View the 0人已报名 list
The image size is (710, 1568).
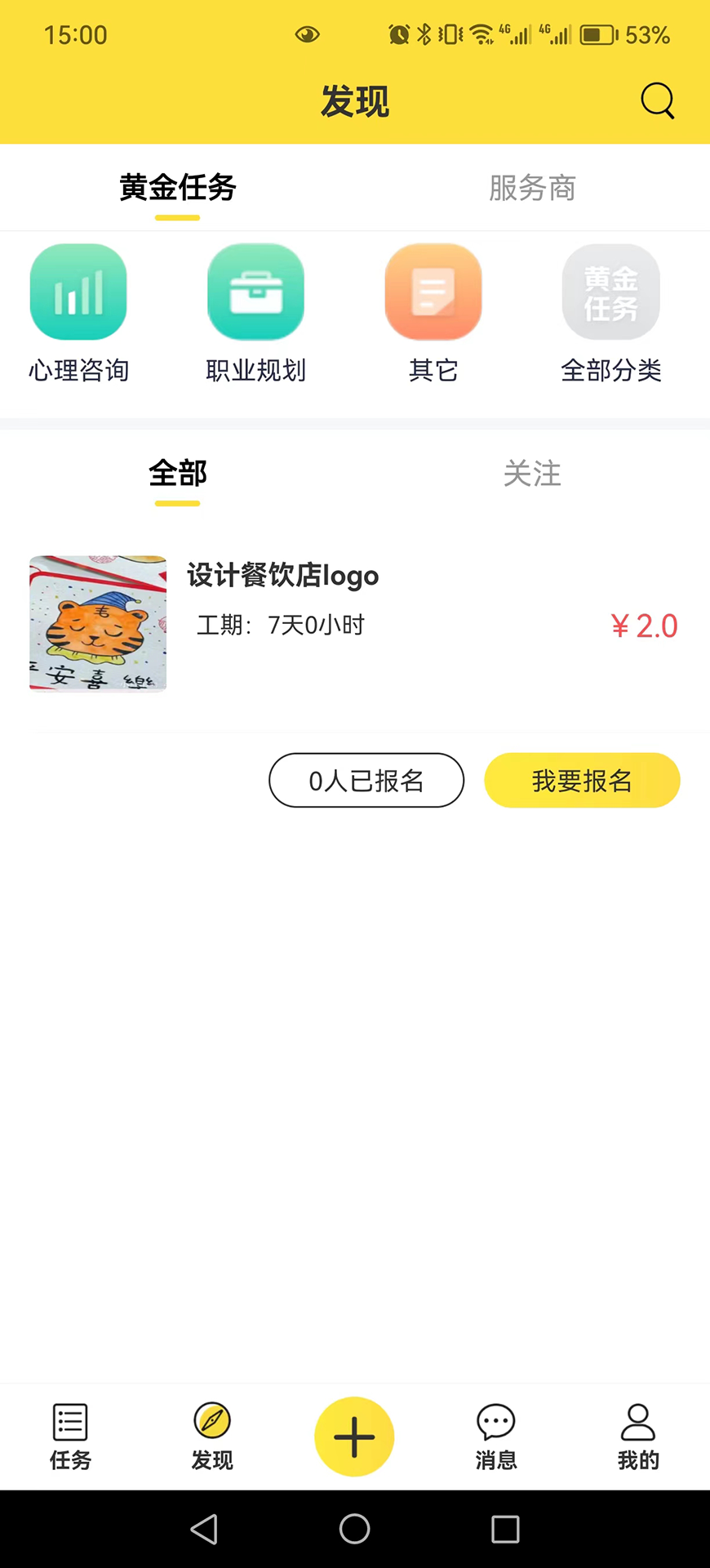click(366, 781)
